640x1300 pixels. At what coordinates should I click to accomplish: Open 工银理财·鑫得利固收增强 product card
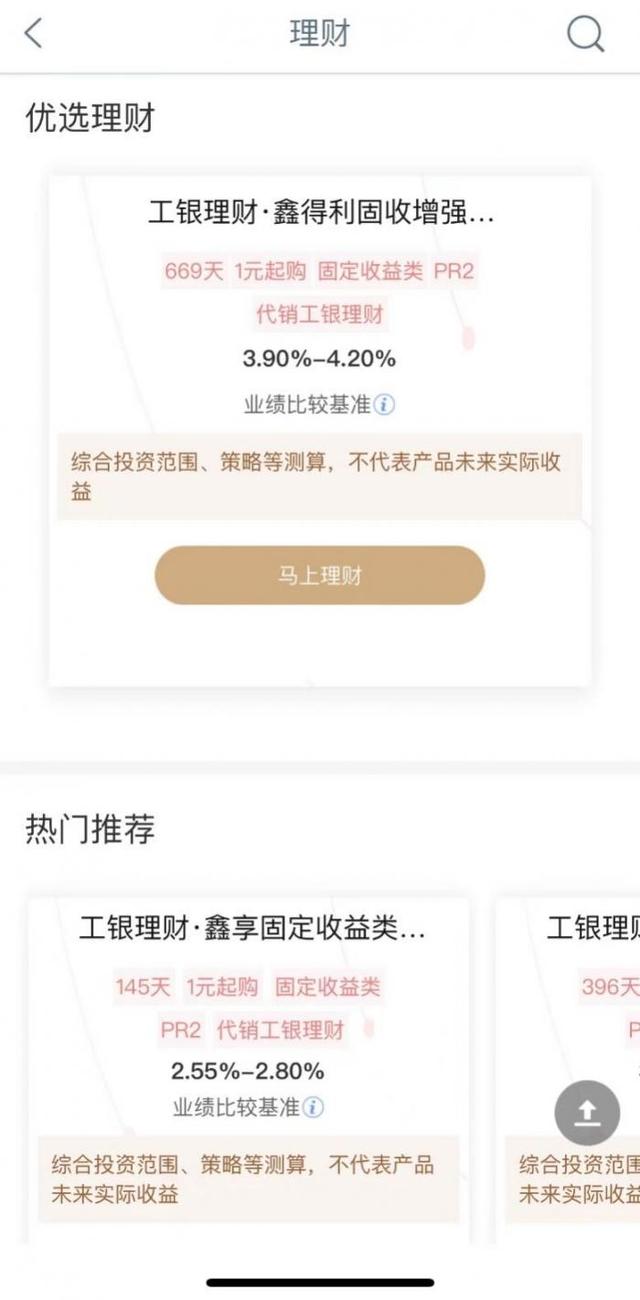tap(320, 212)
